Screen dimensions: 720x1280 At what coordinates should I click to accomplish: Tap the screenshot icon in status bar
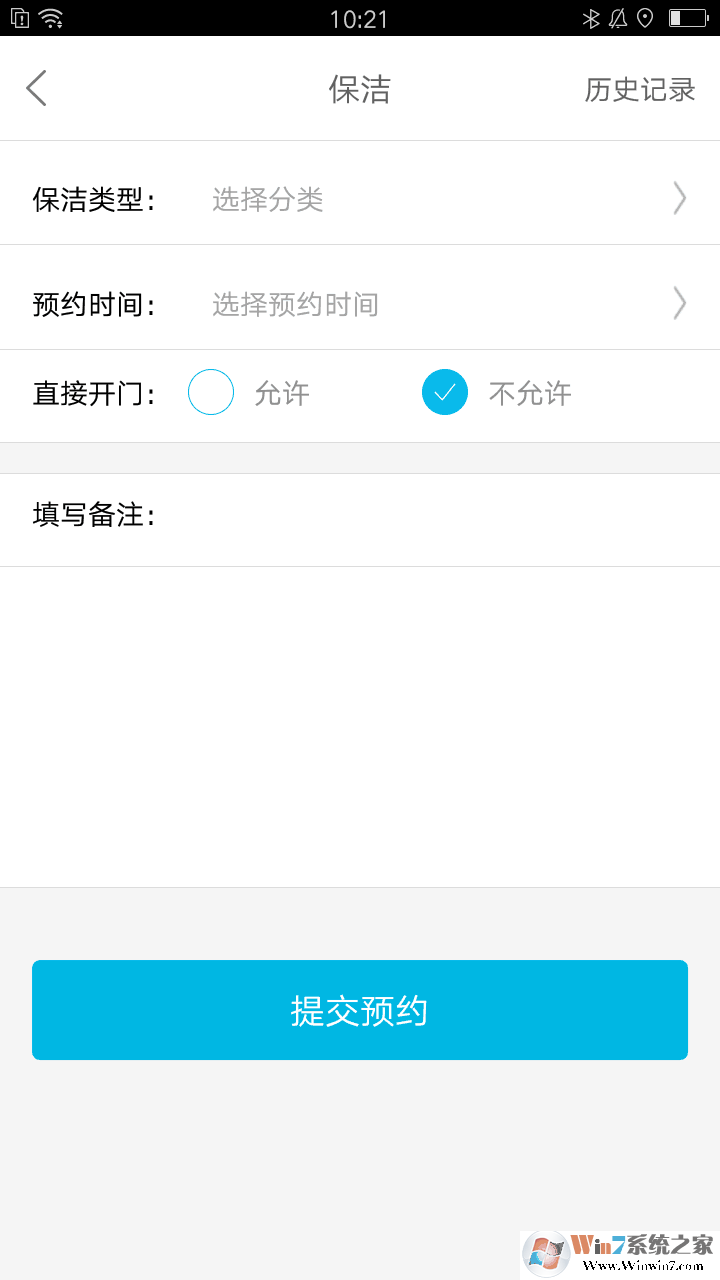[x=20, y=17]
